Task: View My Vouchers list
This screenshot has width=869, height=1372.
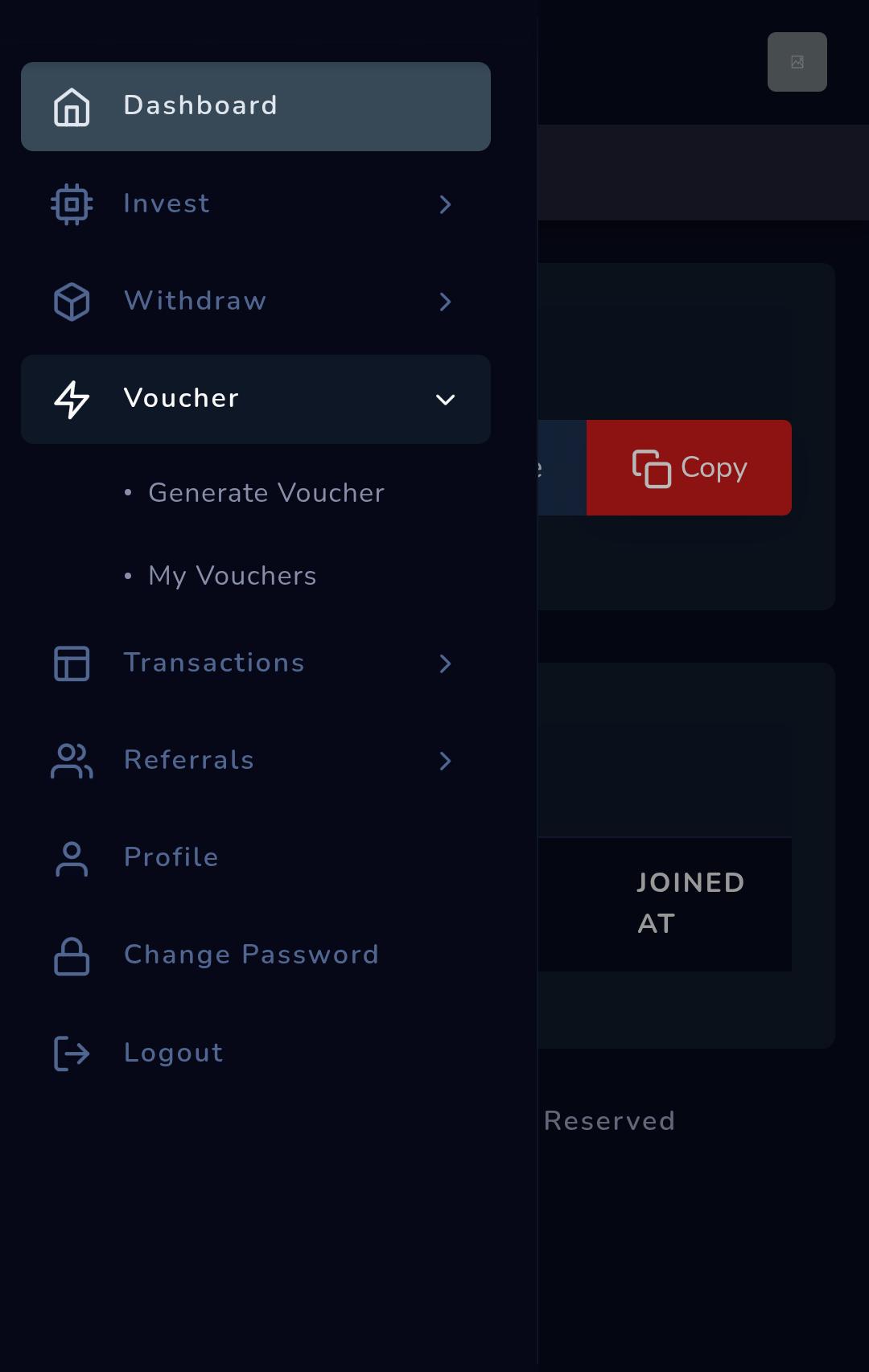Action: point(233,576)
